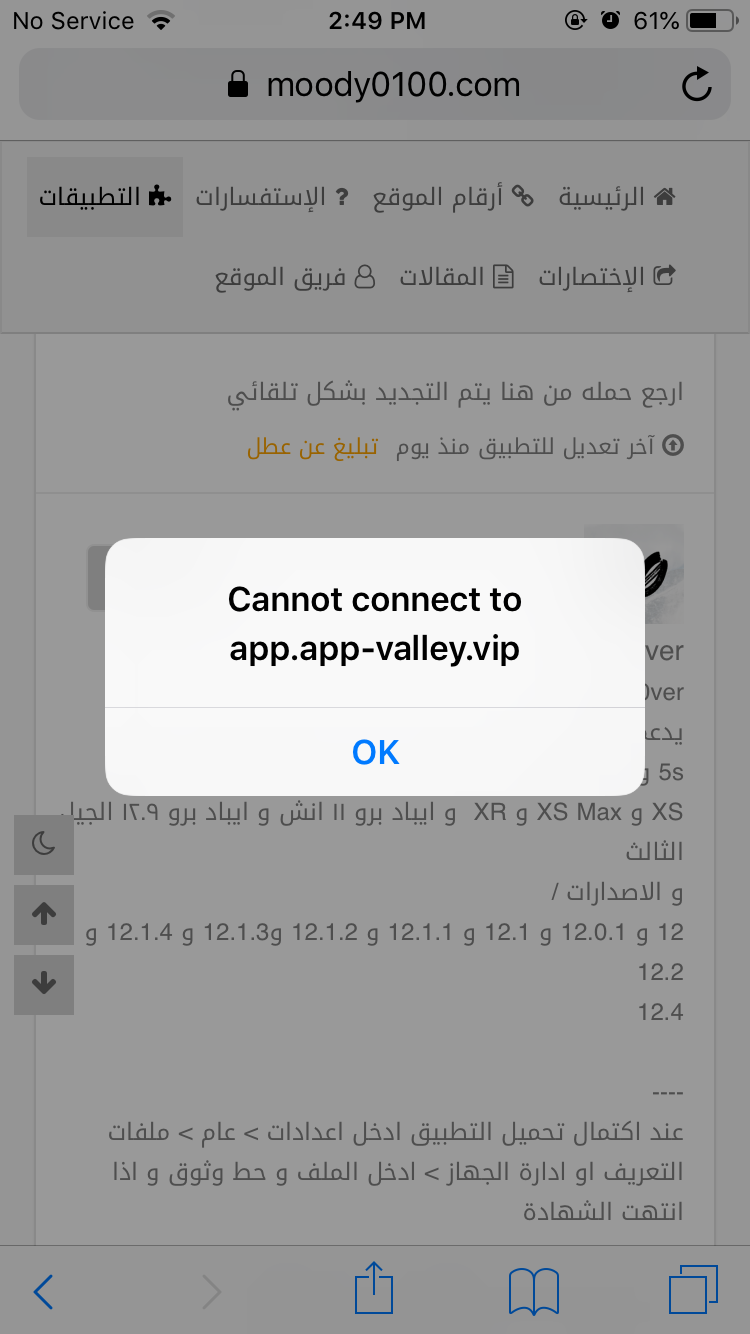Open the الإستفسارات menu item
750x1334 pixels.
272,197
